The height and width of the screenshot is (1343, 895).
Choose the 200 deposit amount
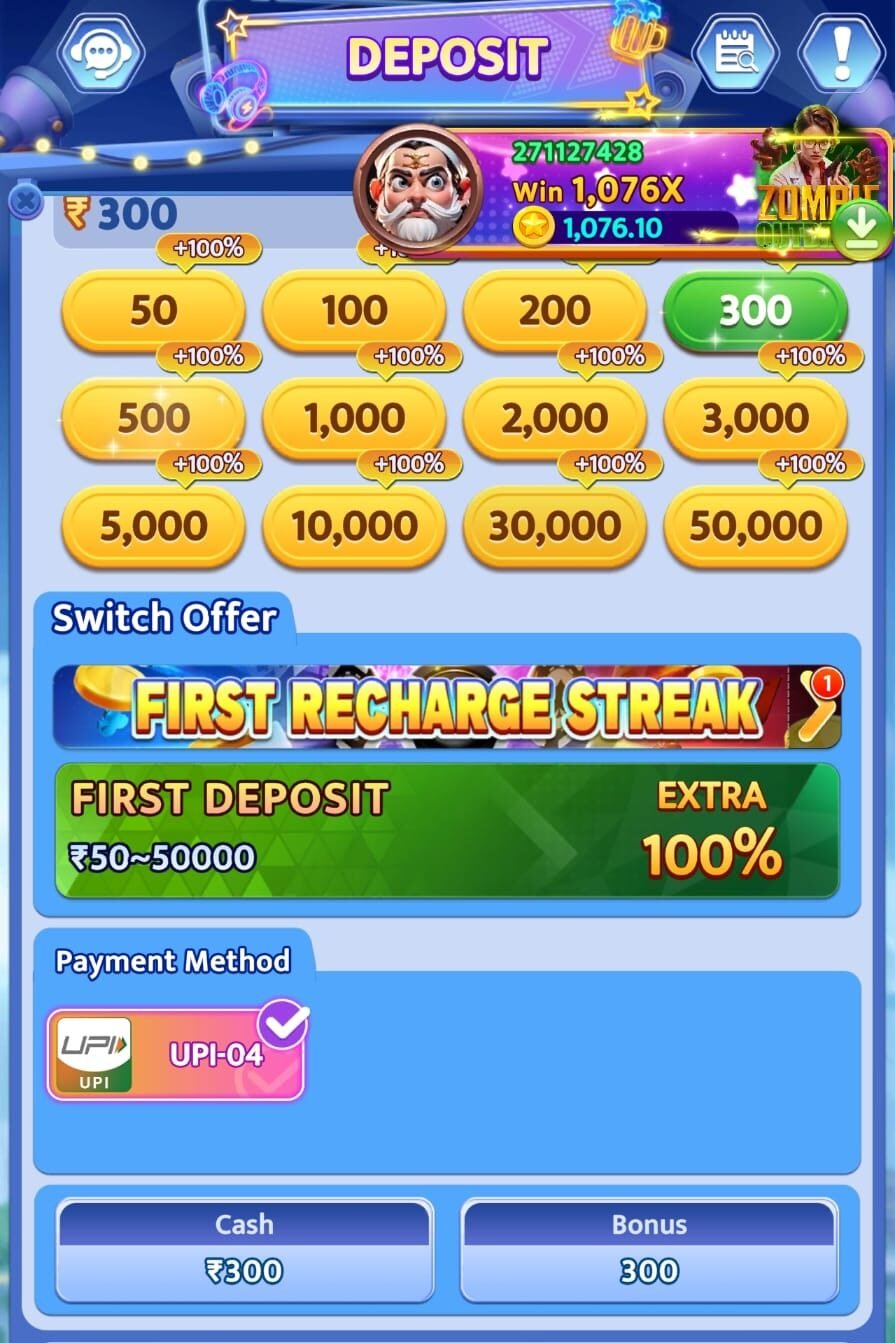click(555, 311)
